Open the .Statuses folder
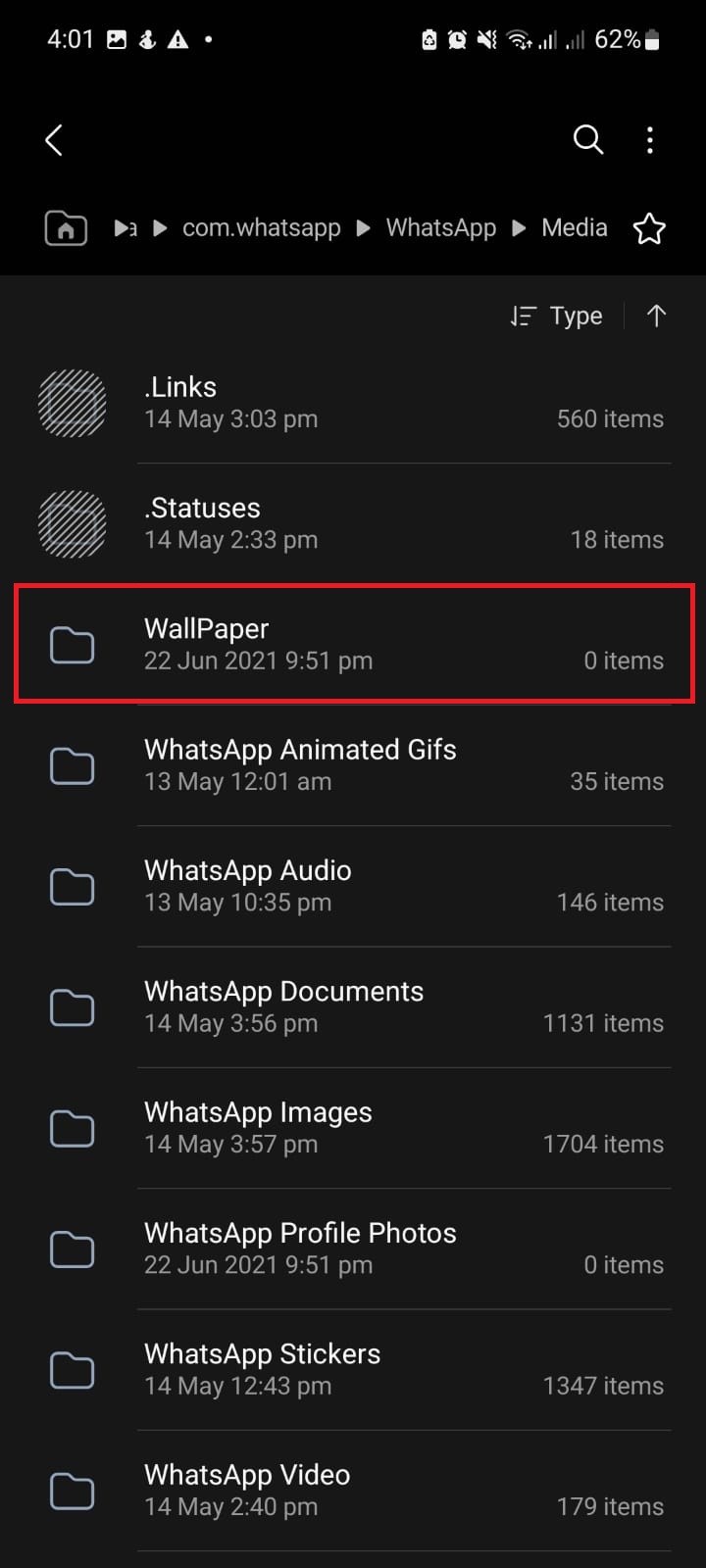Screen dimensions: 706x1568 point(353,523)
